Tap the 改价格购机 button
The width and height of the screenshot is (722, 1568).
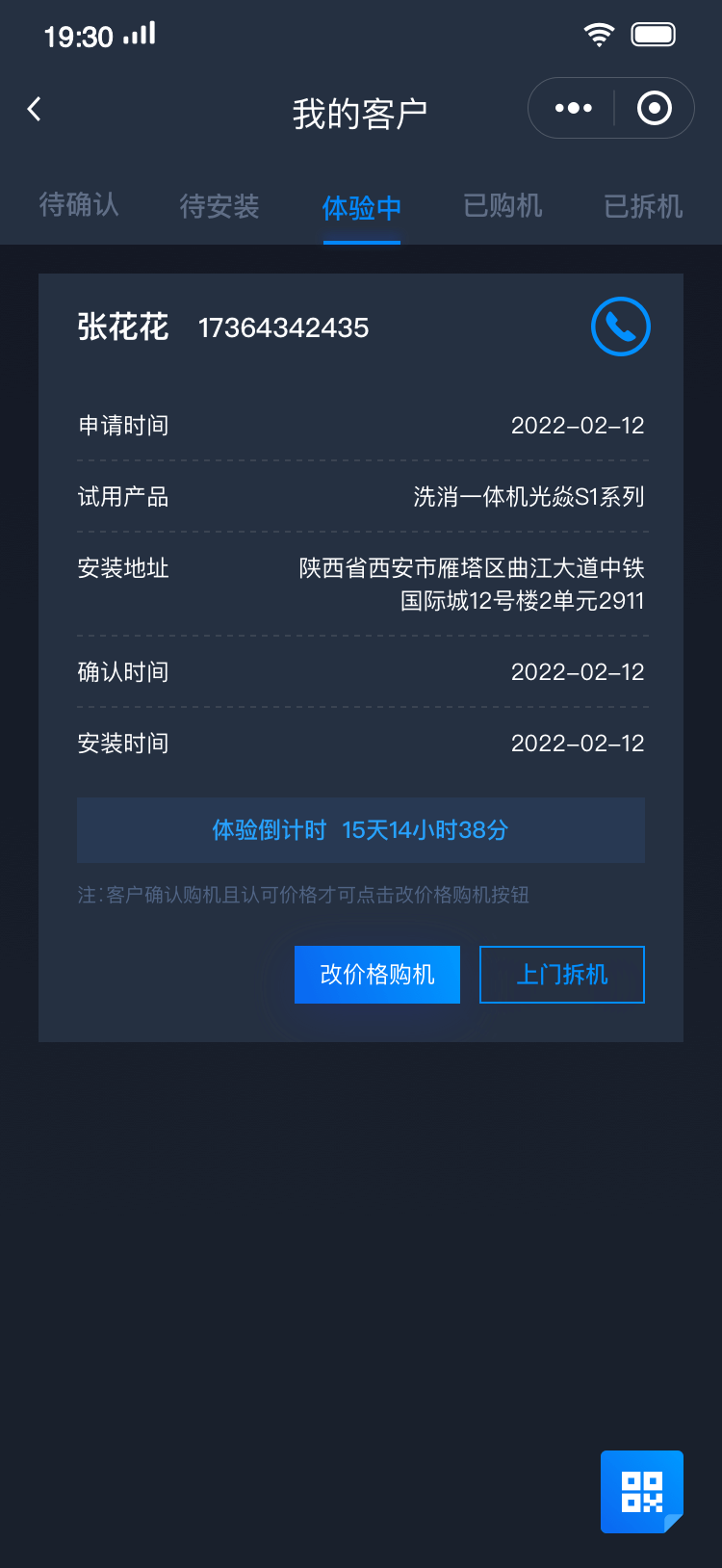[377, 975]
